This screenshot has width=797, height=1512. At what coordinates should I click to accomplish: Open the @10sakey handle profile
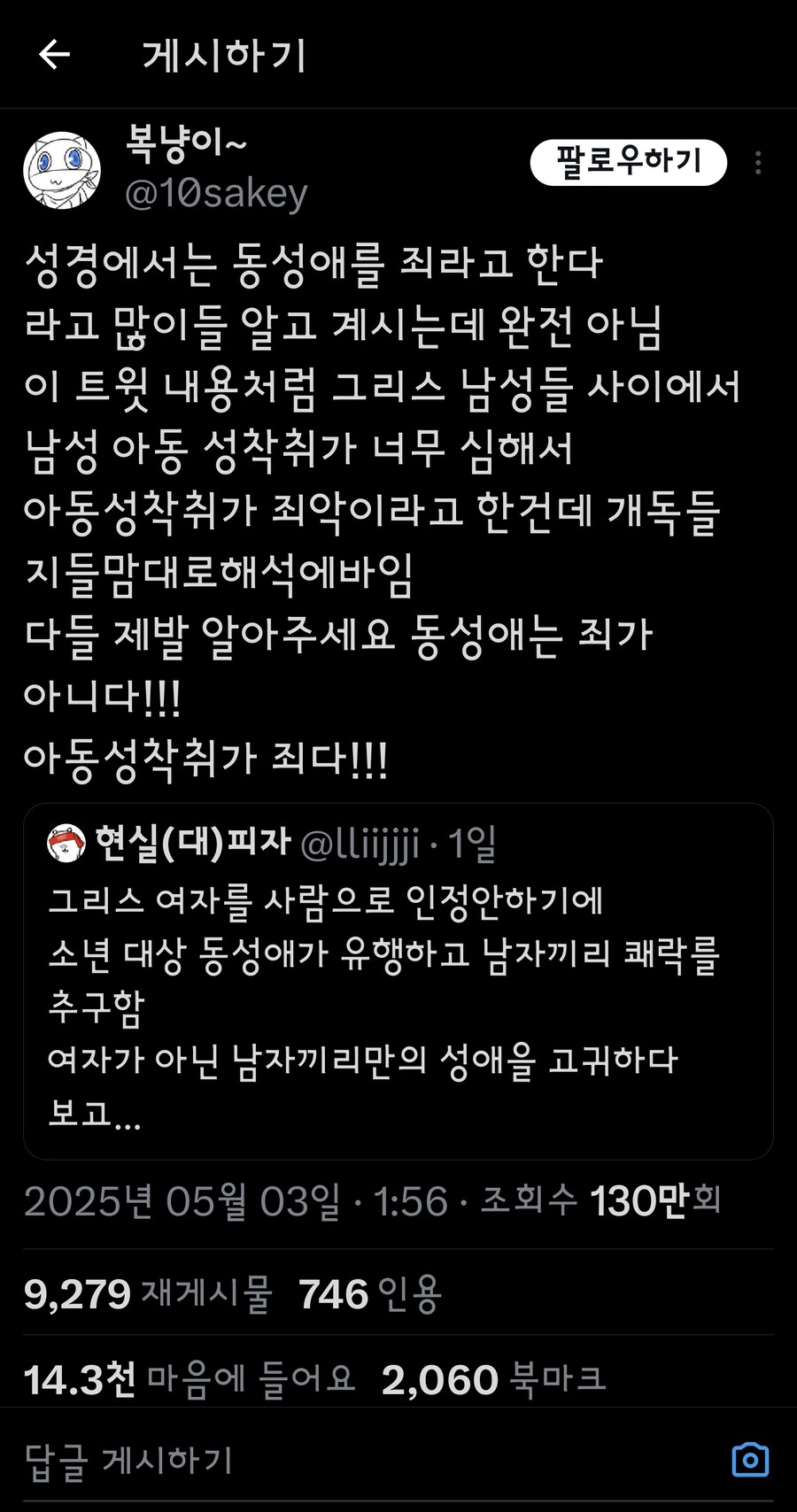click(x=215, y=193)
